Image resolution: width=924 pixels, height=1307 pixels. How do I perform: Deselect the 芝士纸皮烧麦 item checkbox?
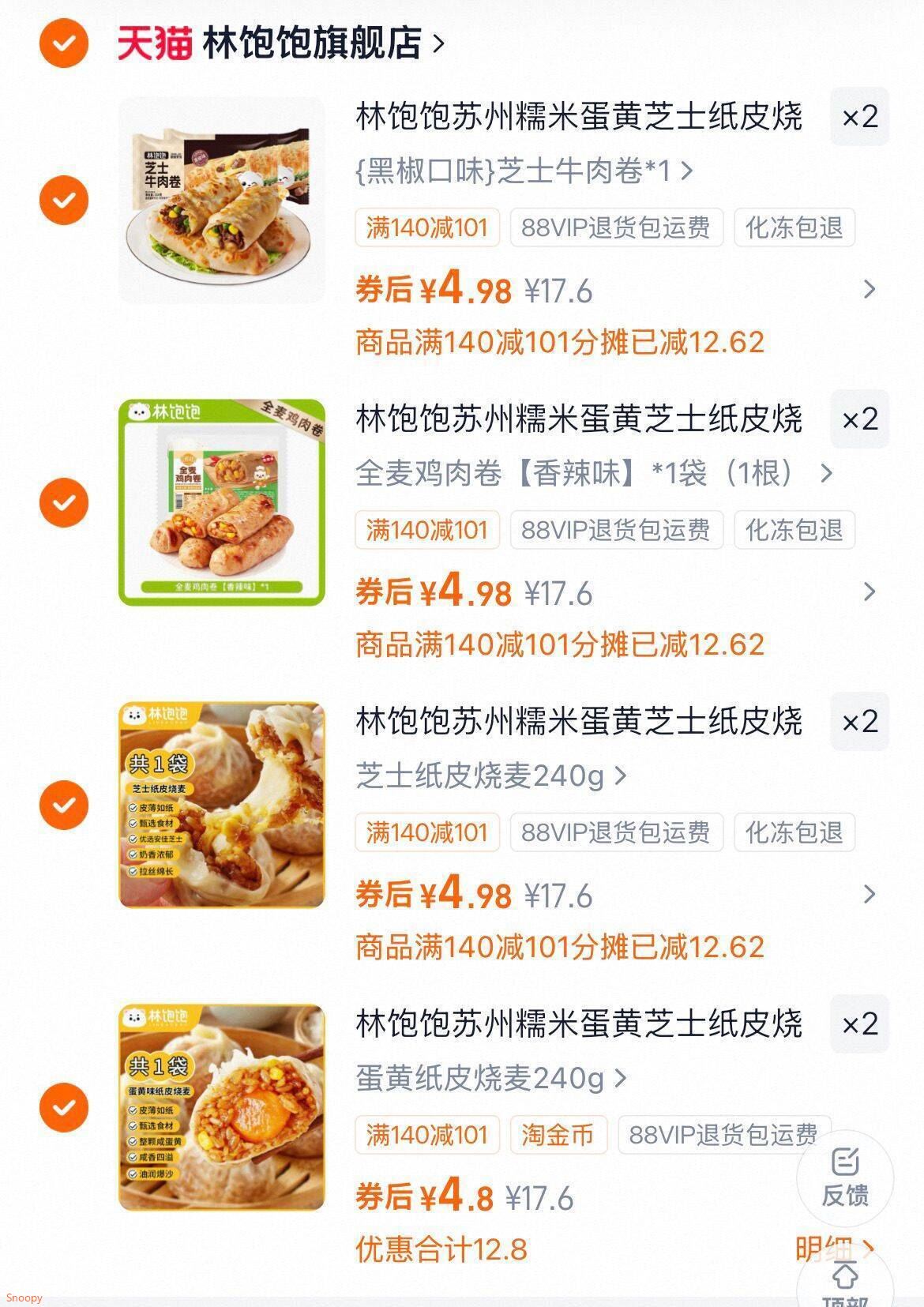click(64, 805)
